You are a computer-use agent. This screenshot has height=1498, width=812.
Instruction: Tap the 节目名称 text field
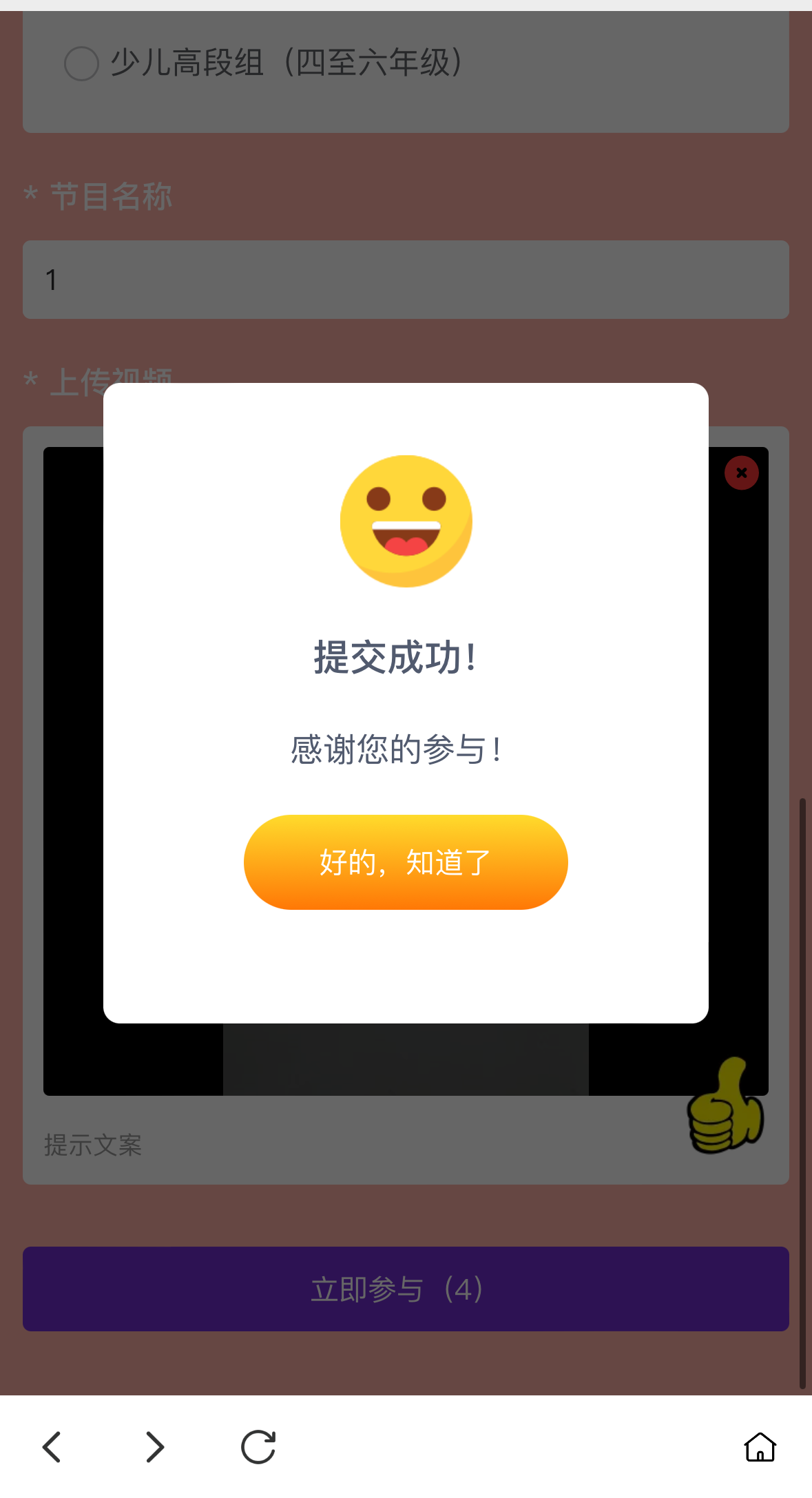coord(406,280)
